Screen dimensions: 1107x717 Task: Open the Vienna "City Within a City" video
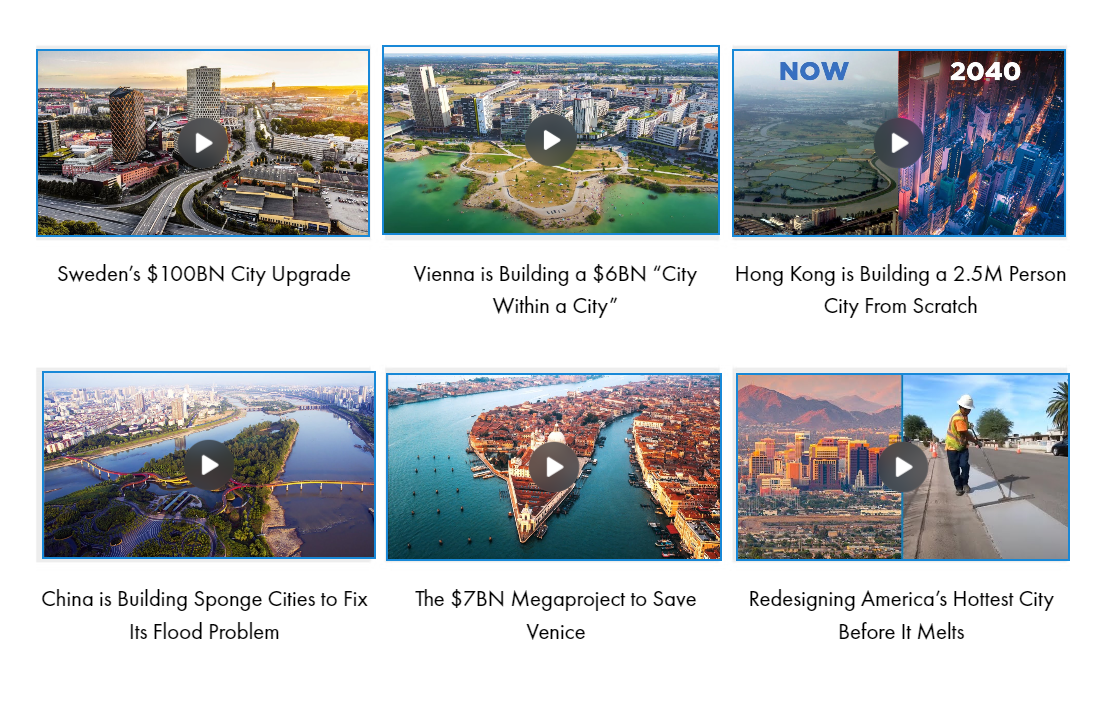click(551, 140)
